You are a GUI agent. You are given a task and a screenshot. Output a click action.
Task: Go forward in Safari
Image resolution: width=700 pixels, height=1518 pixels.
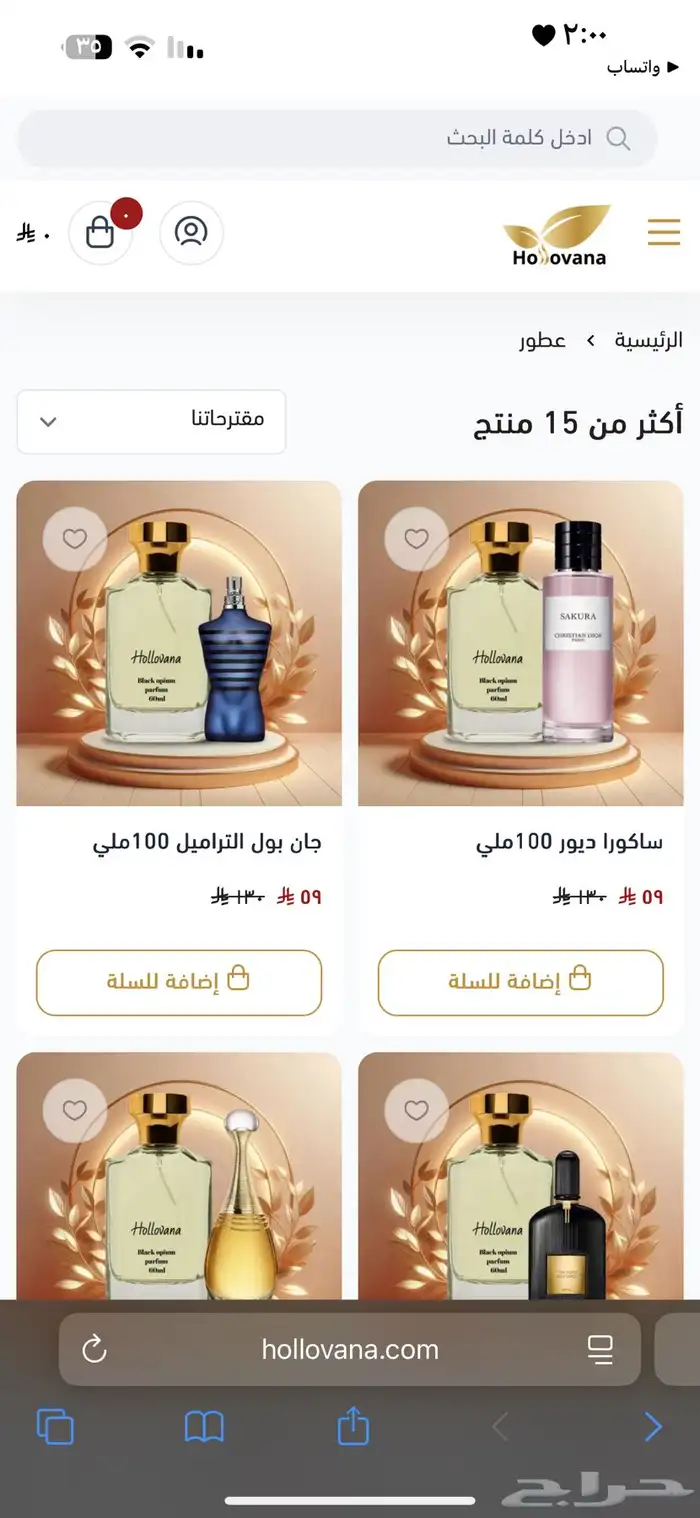coord(652,1427)
